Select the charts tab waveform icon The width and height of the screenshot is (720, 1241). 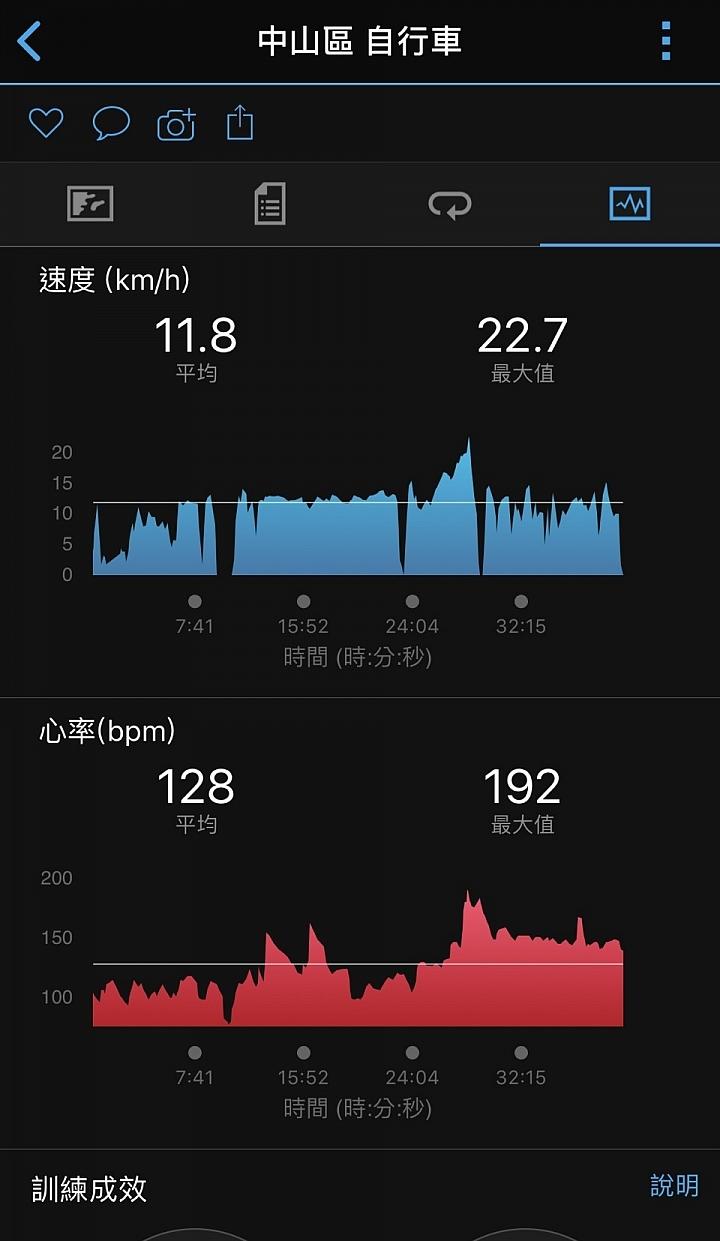click(630, 204)
